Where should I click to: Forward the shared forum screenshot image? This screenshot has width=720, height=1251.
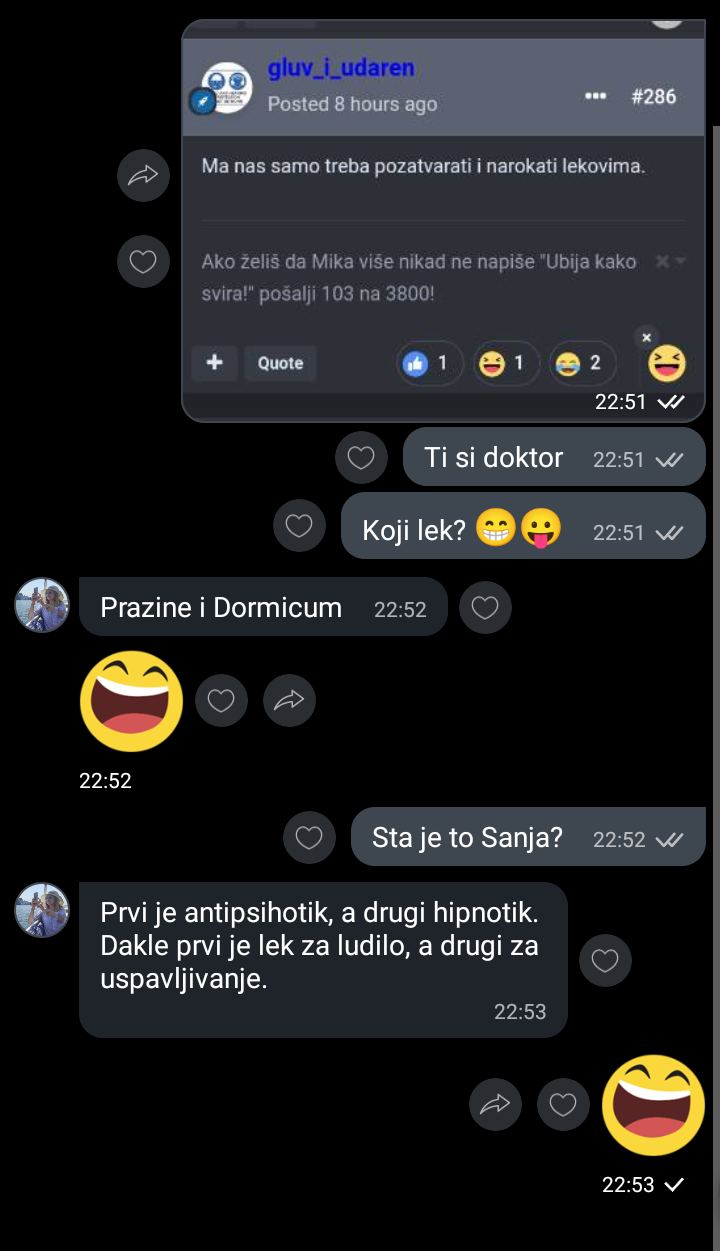click(x=143, y=175)
